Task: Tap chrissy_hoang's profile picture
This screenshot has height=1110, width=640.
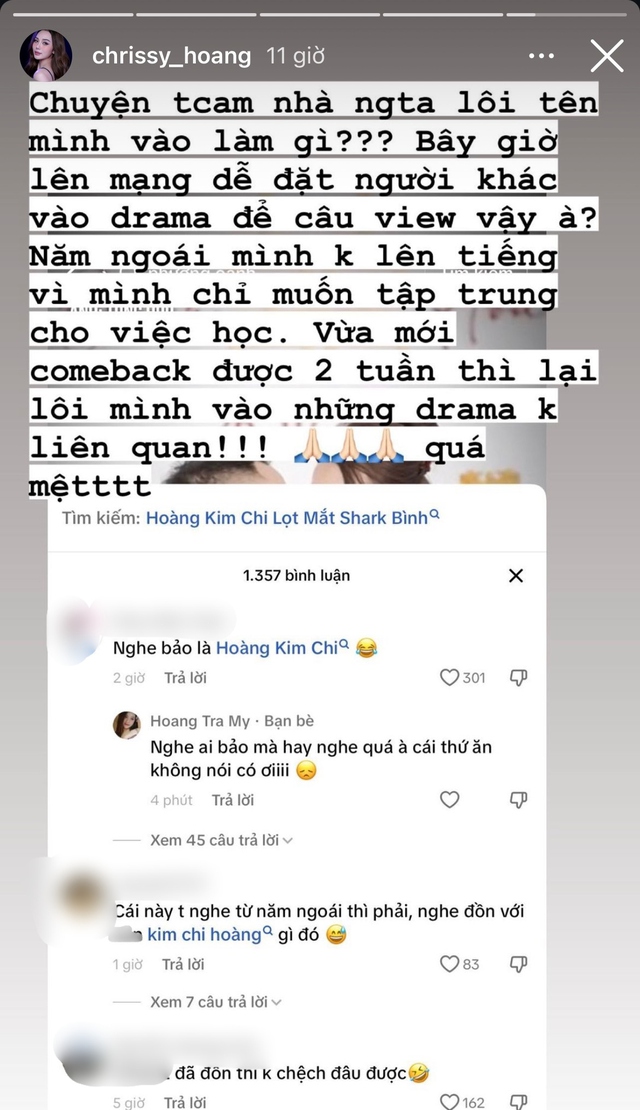Action: pyautogui.click(x=46, y=55)
